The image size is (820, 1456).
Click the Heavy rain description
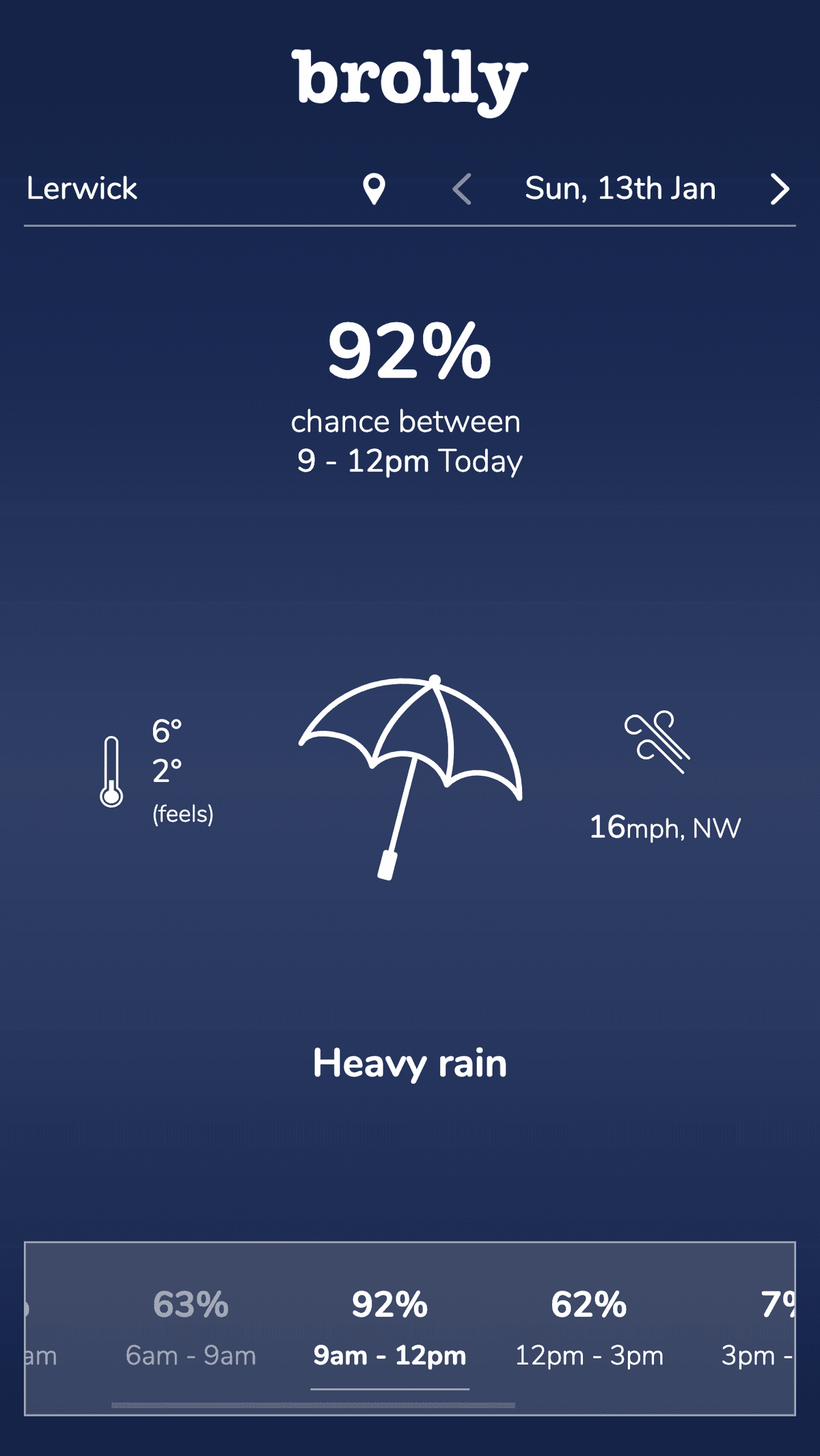pos(409,1063)
